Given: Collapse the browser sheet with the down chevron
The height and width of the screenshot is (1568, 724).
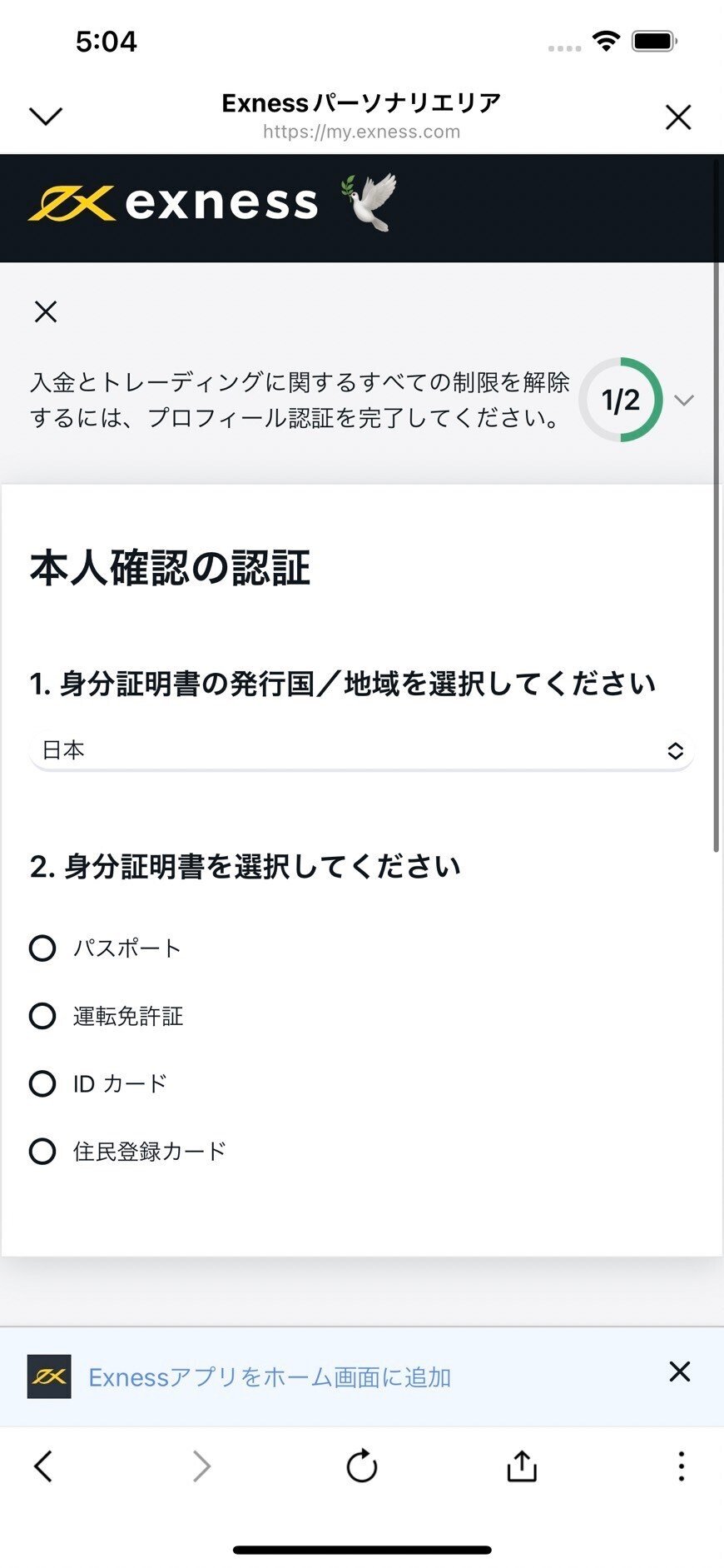Looking at the screenshot, I should click(x=46, y=117).
